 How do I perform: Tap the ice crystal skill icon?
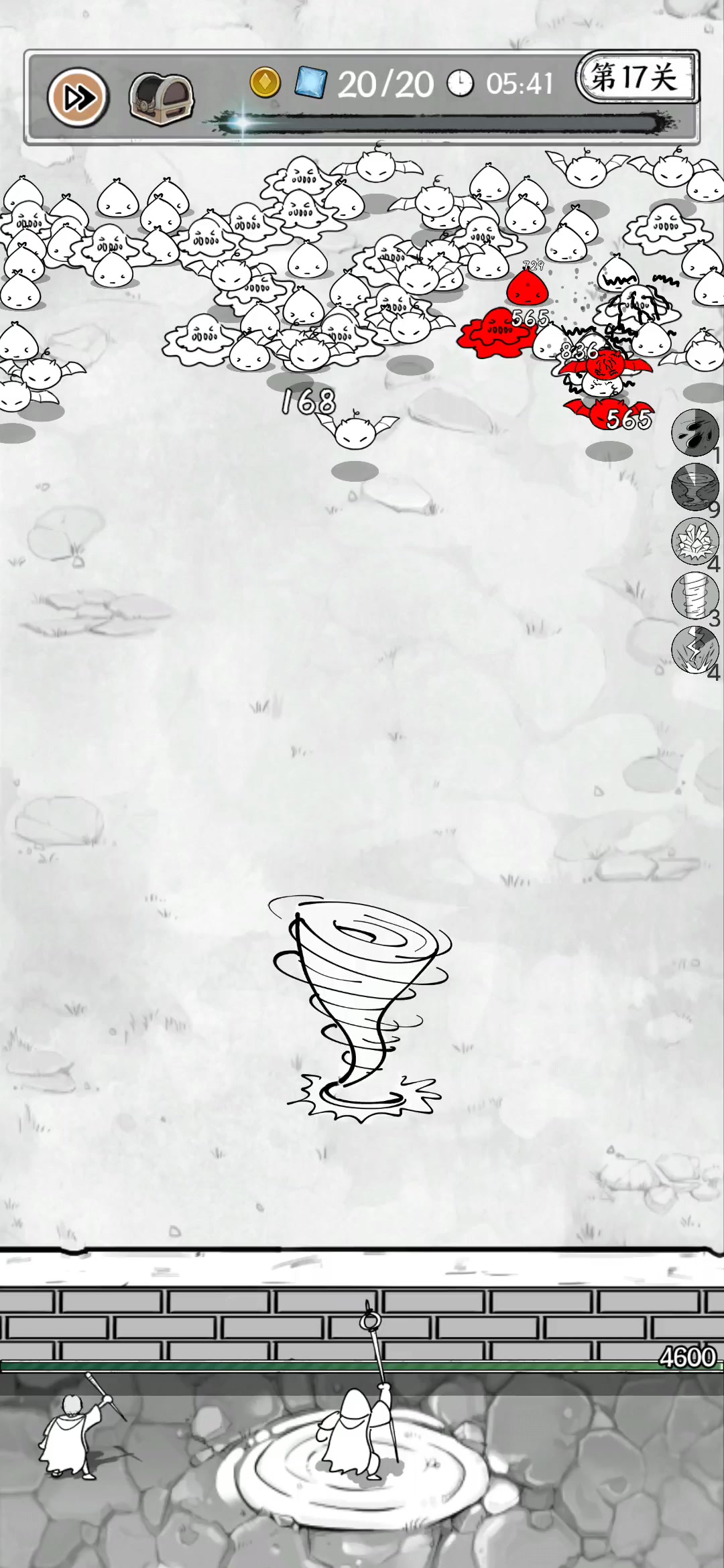(695, 541)
